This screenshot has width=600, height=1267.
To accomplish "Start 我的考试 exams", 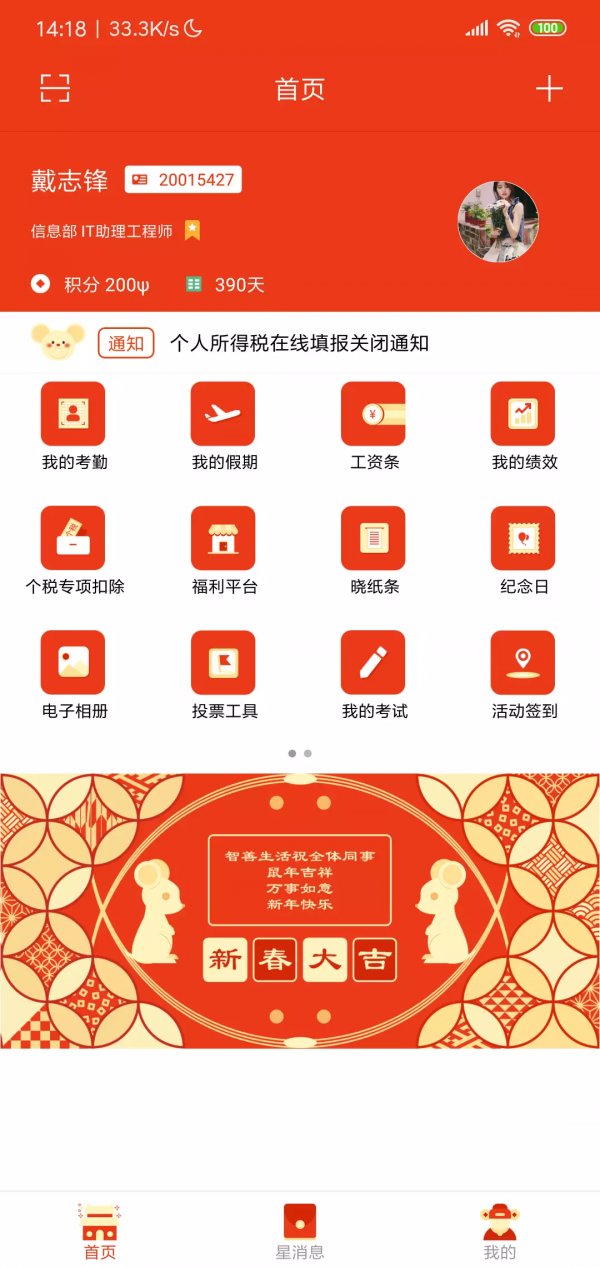I will coord(373,662).
